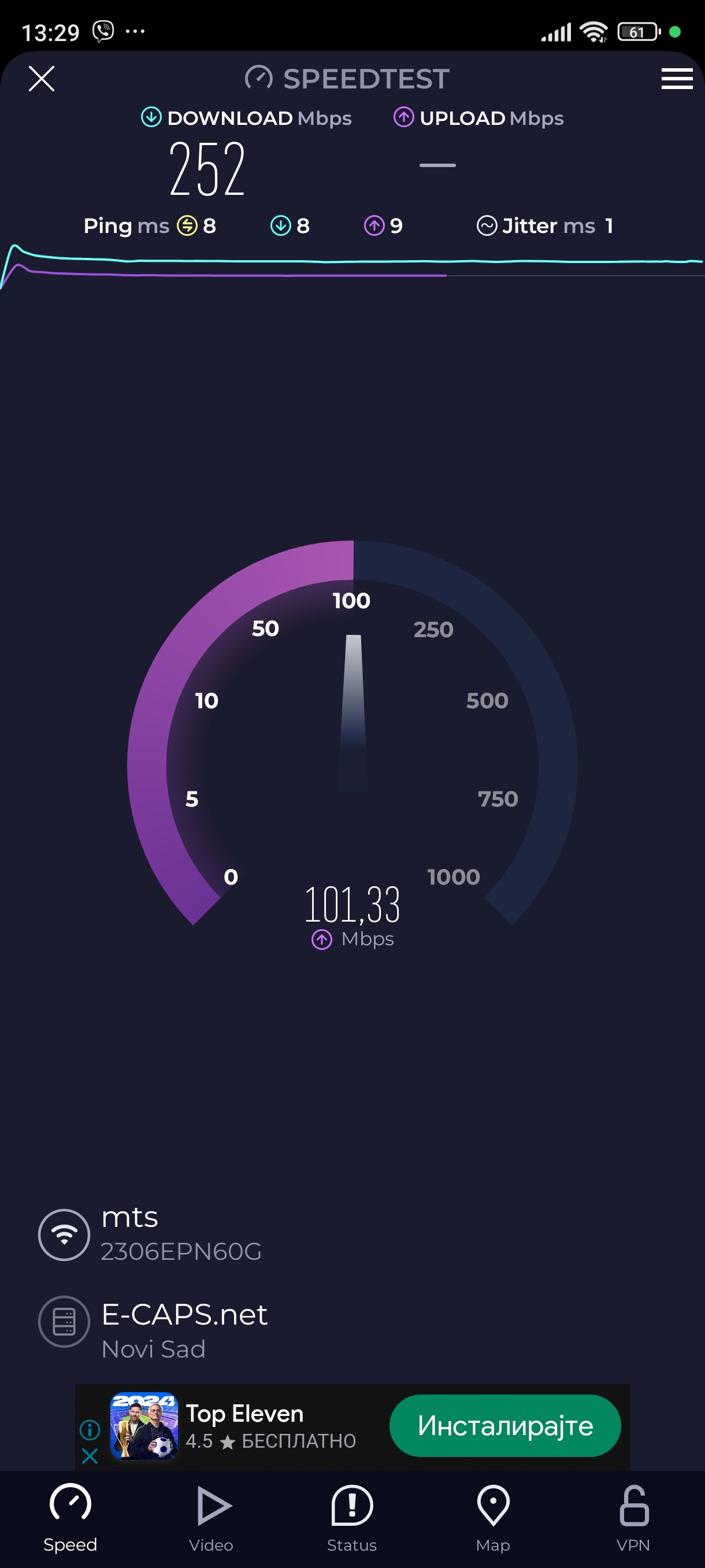
Task: Tap the Инсталирајте button for Top Eleven
Action: click(504, 1426)
